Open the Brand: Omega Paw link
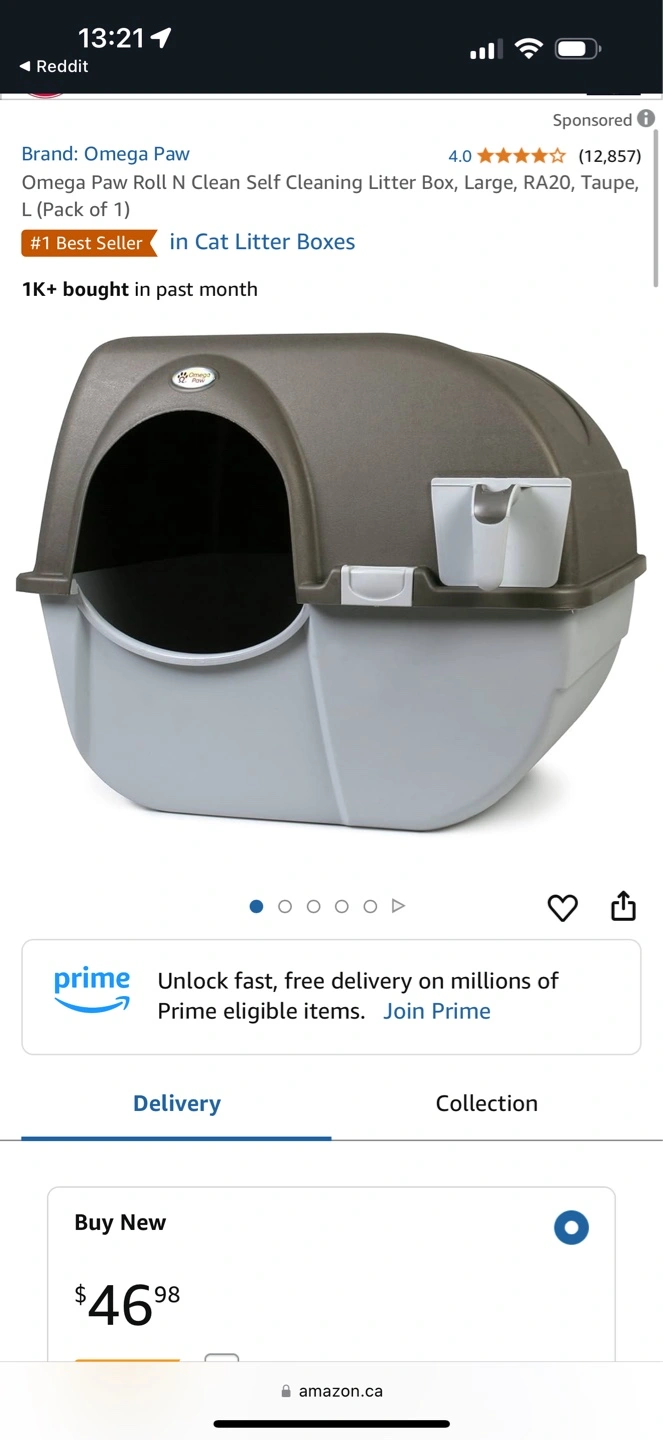The image size is (663, 1440). 105,154
